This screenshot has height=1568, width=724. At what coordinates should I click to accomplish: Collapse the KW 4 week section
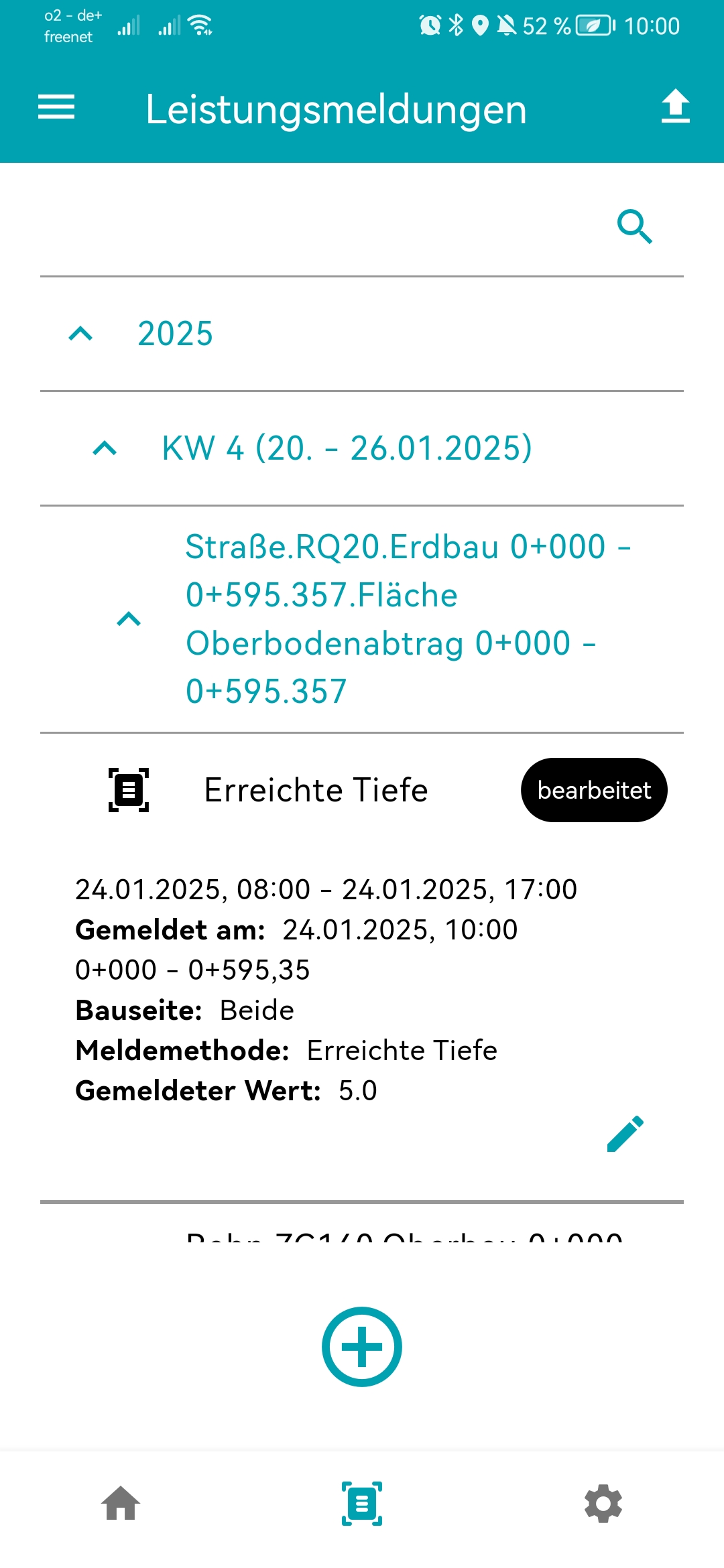click(105, 448)
